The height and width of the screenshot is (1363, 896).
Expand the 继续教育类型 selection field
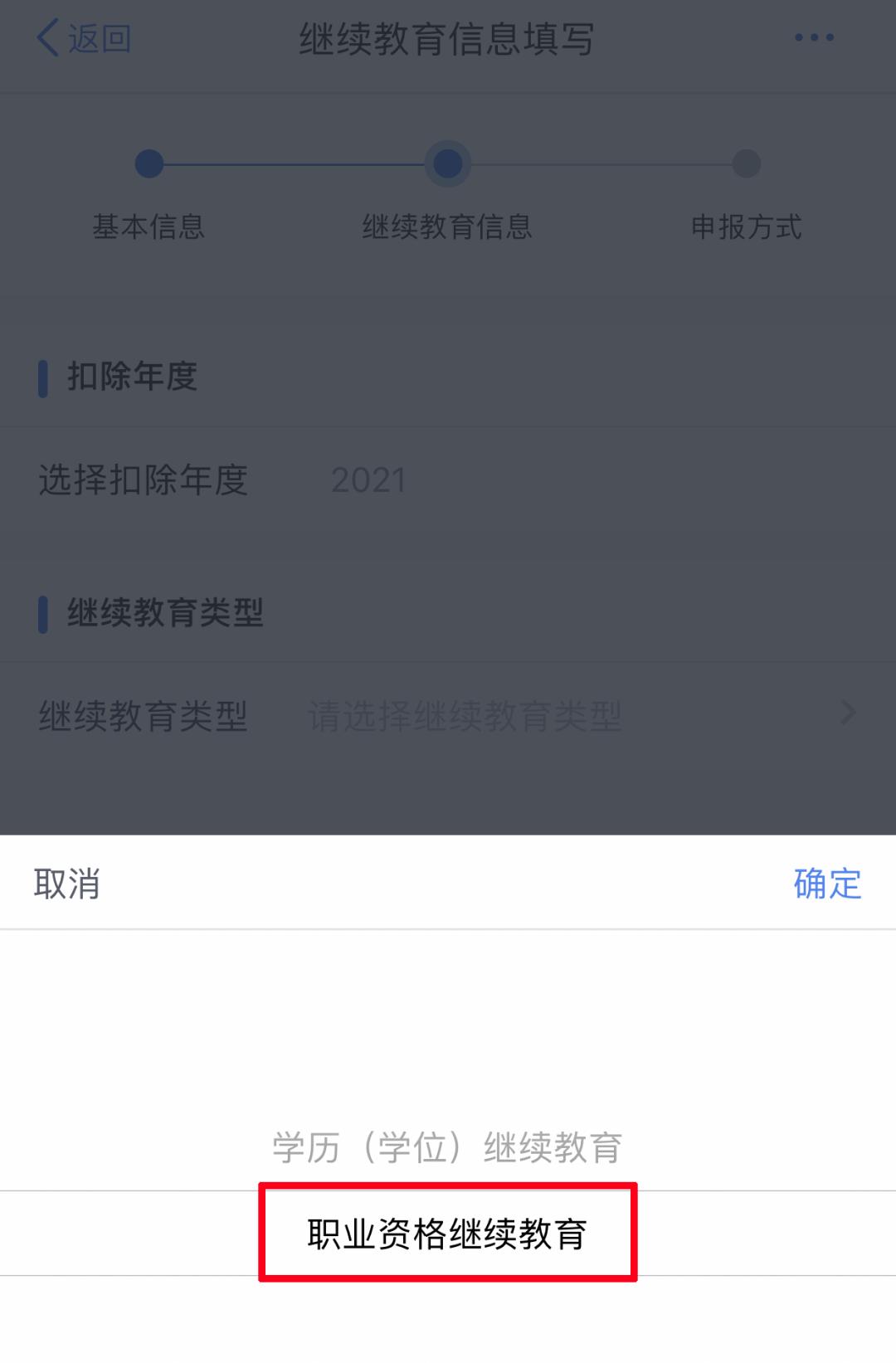(448, 712)
